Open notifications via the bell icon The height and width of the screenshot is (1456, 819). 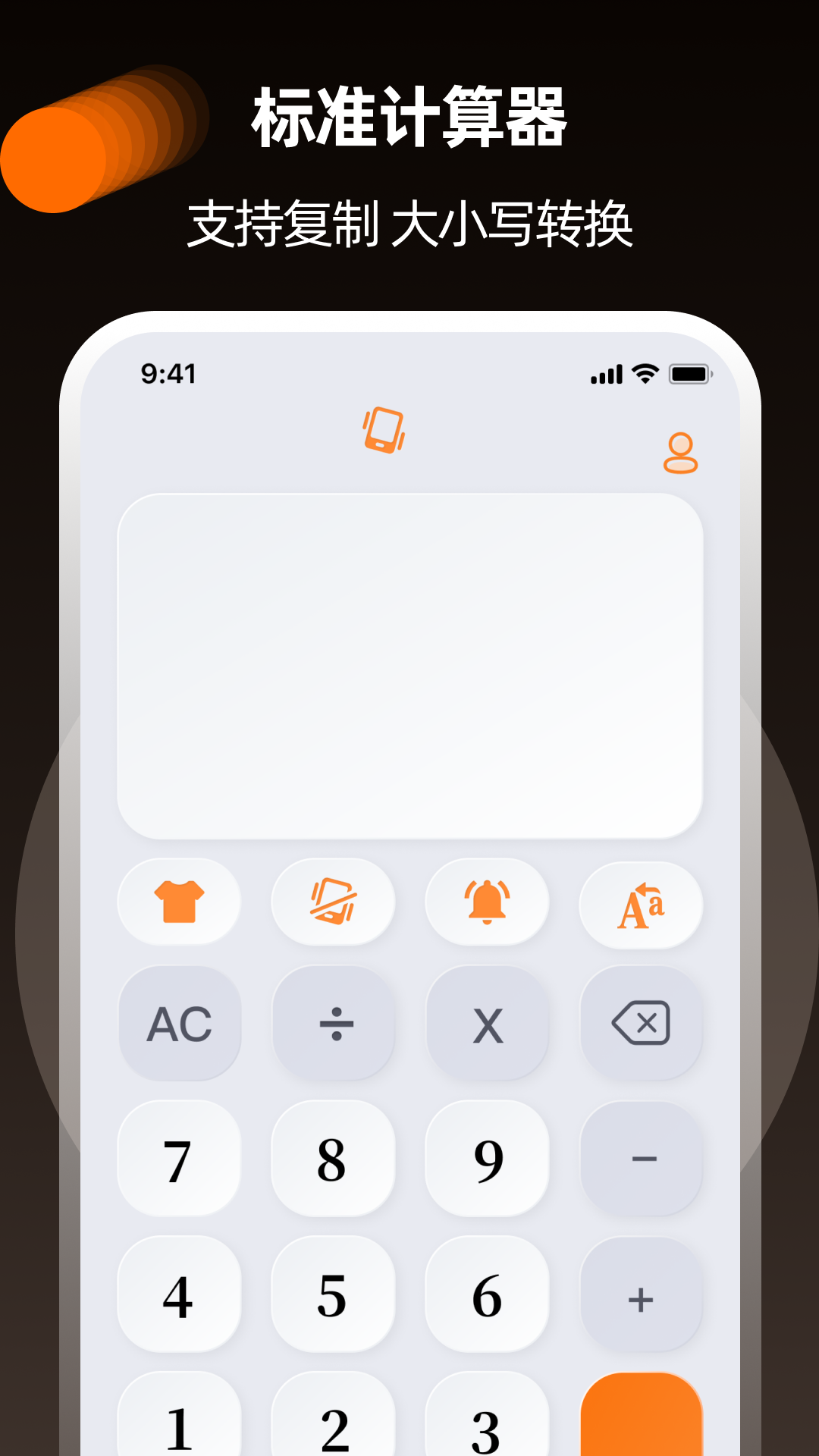coord(487,902)
